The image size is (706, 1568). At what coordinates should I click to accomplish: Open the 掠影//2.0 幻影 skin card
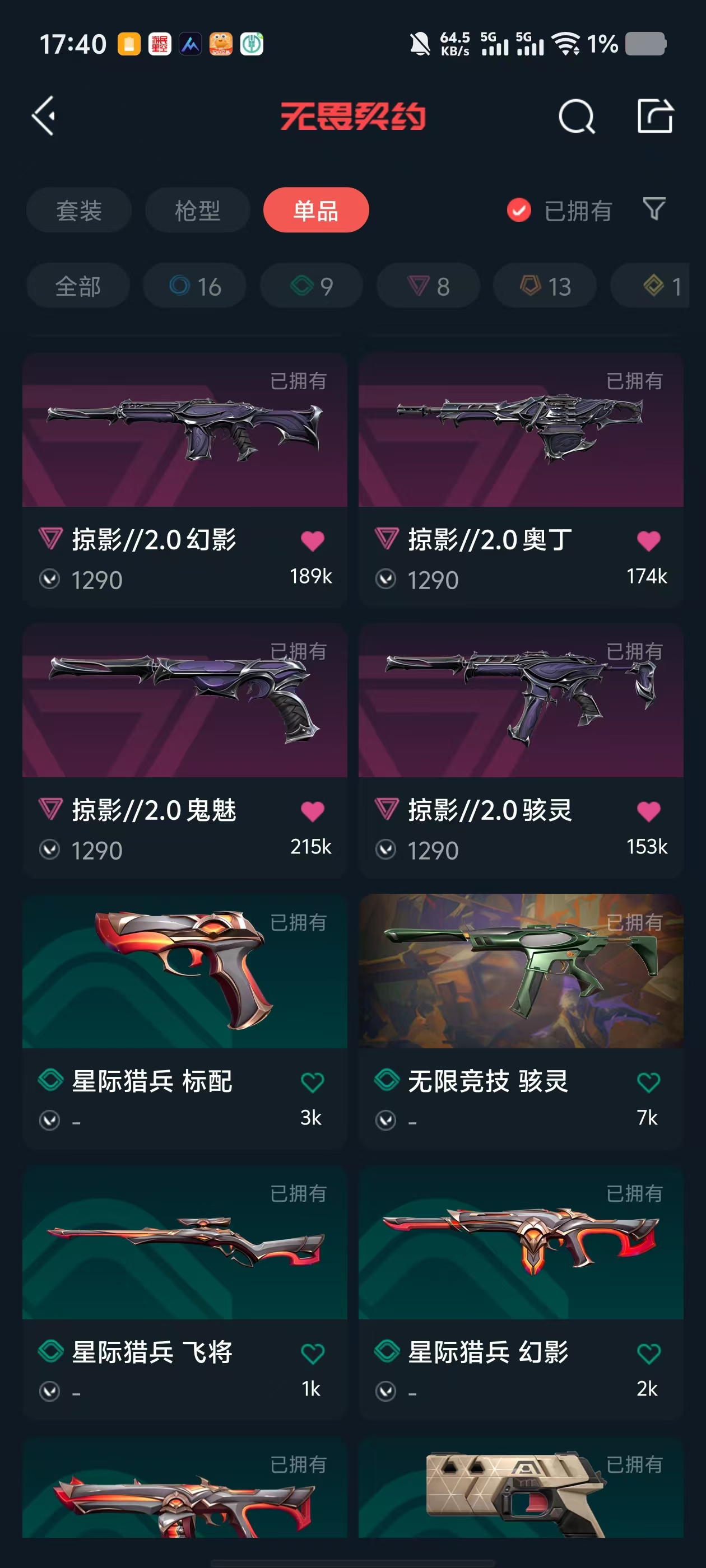point(184,480)
